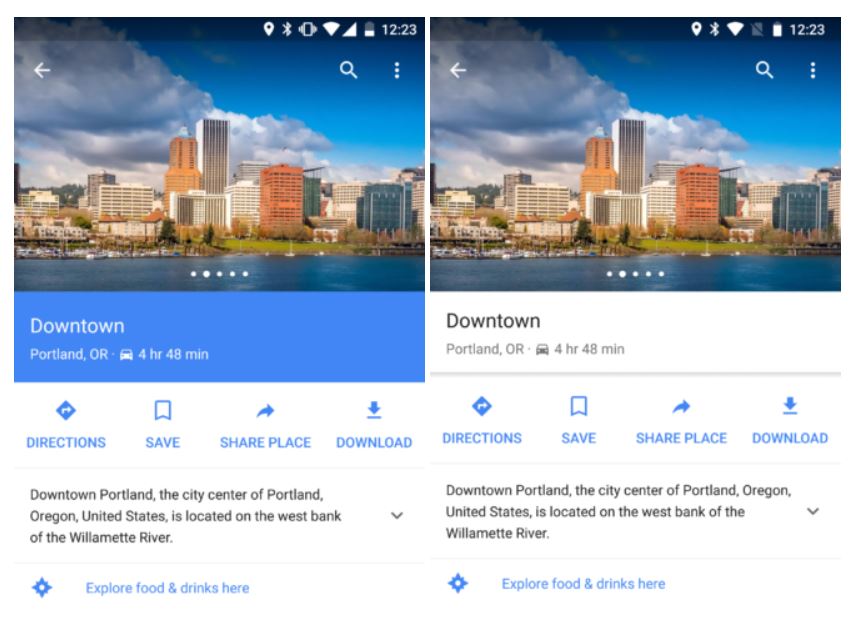
Task: Tap Download on the blue-header screen
Action: tap(374, 423)
